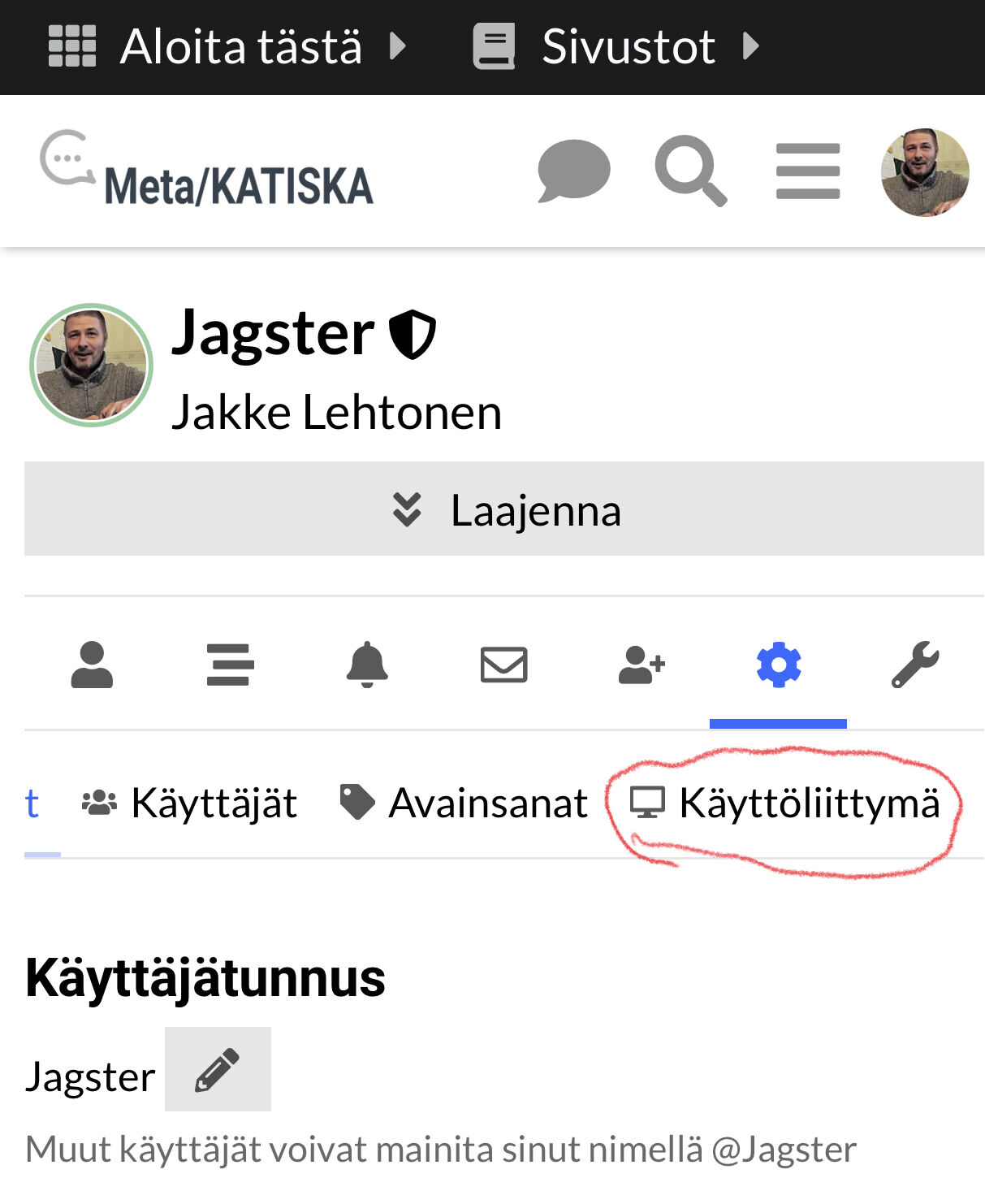The height and width of the screenshot is (1204, 985).
Task: Open the search magnifier
Action: point(690,171)
